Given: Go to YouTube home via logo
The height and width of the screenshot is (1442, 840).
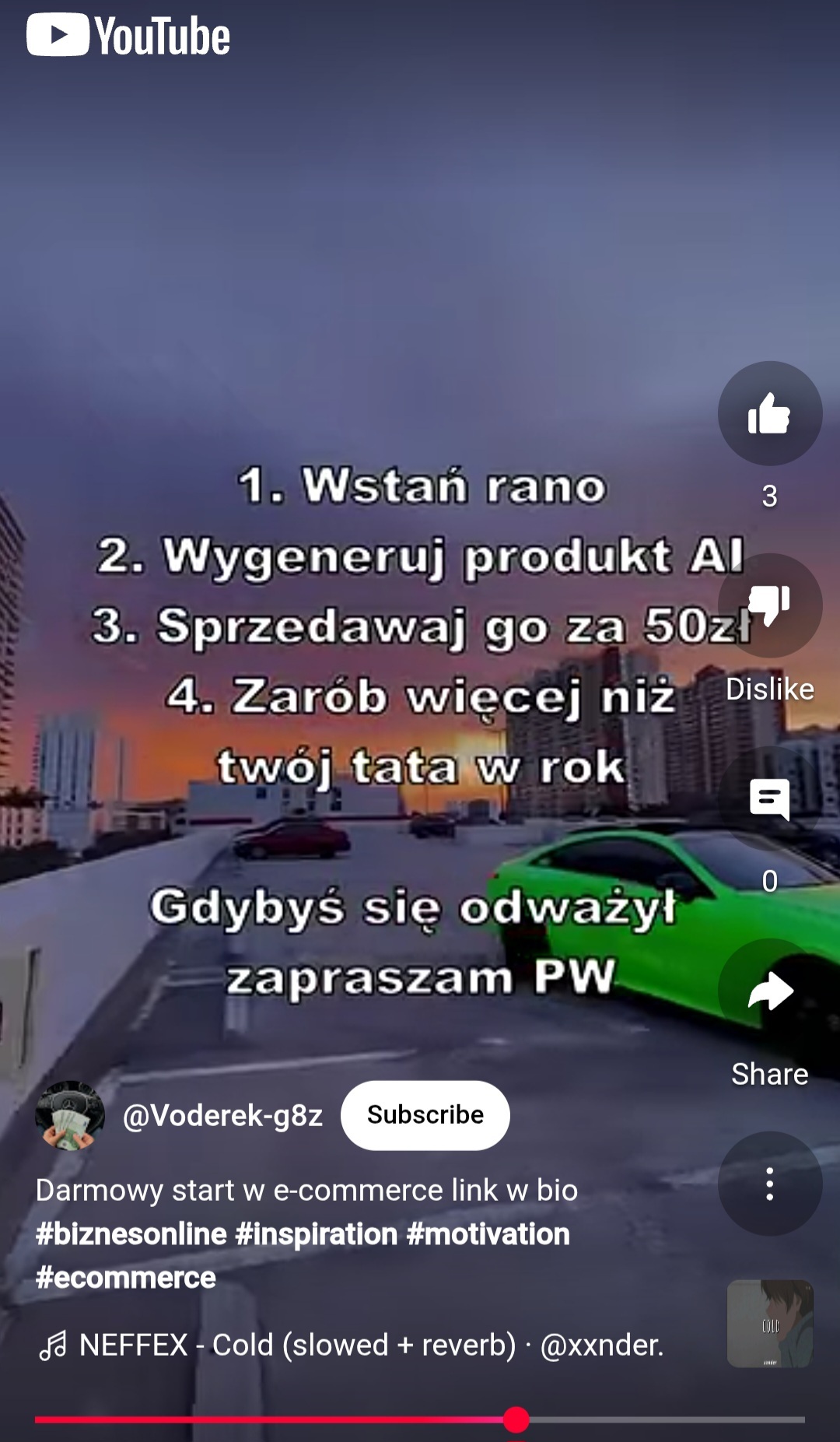Looking at the screenshot, I should tap(128, 36).
